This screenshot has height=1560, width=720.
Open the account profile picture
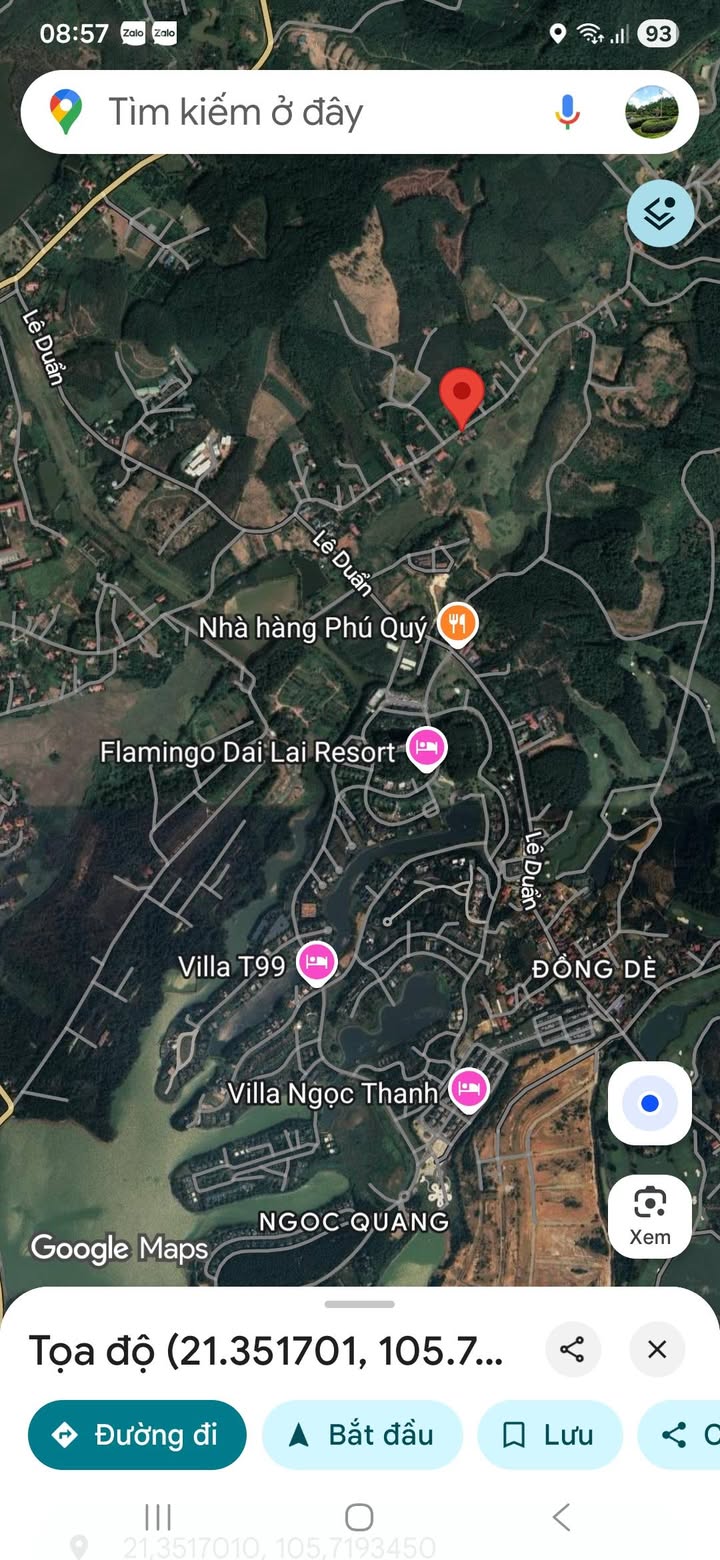tap(652, 112)
